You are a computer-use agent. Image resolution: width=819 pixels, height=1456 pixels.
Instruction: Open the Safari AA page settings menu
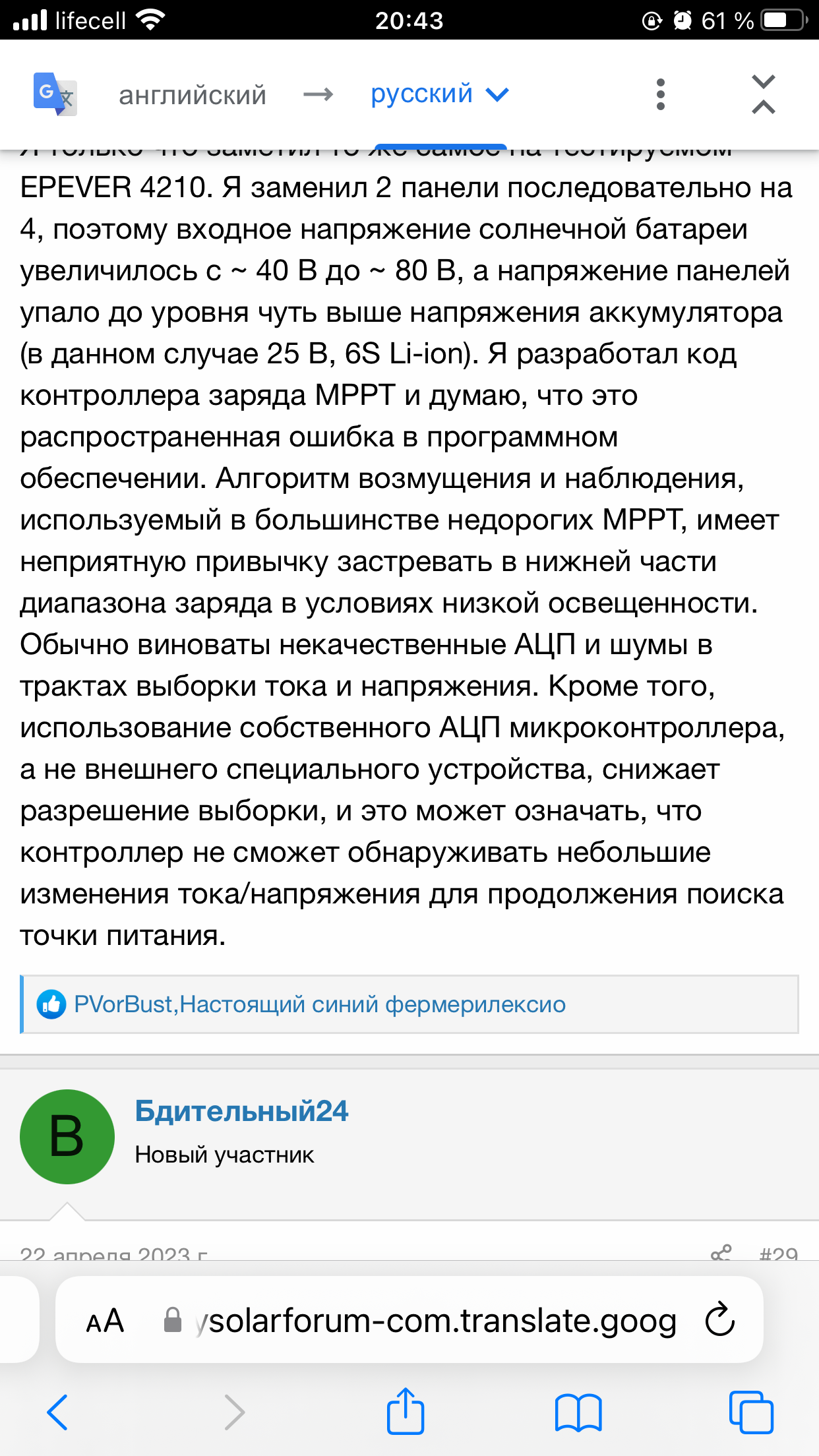105,1321
